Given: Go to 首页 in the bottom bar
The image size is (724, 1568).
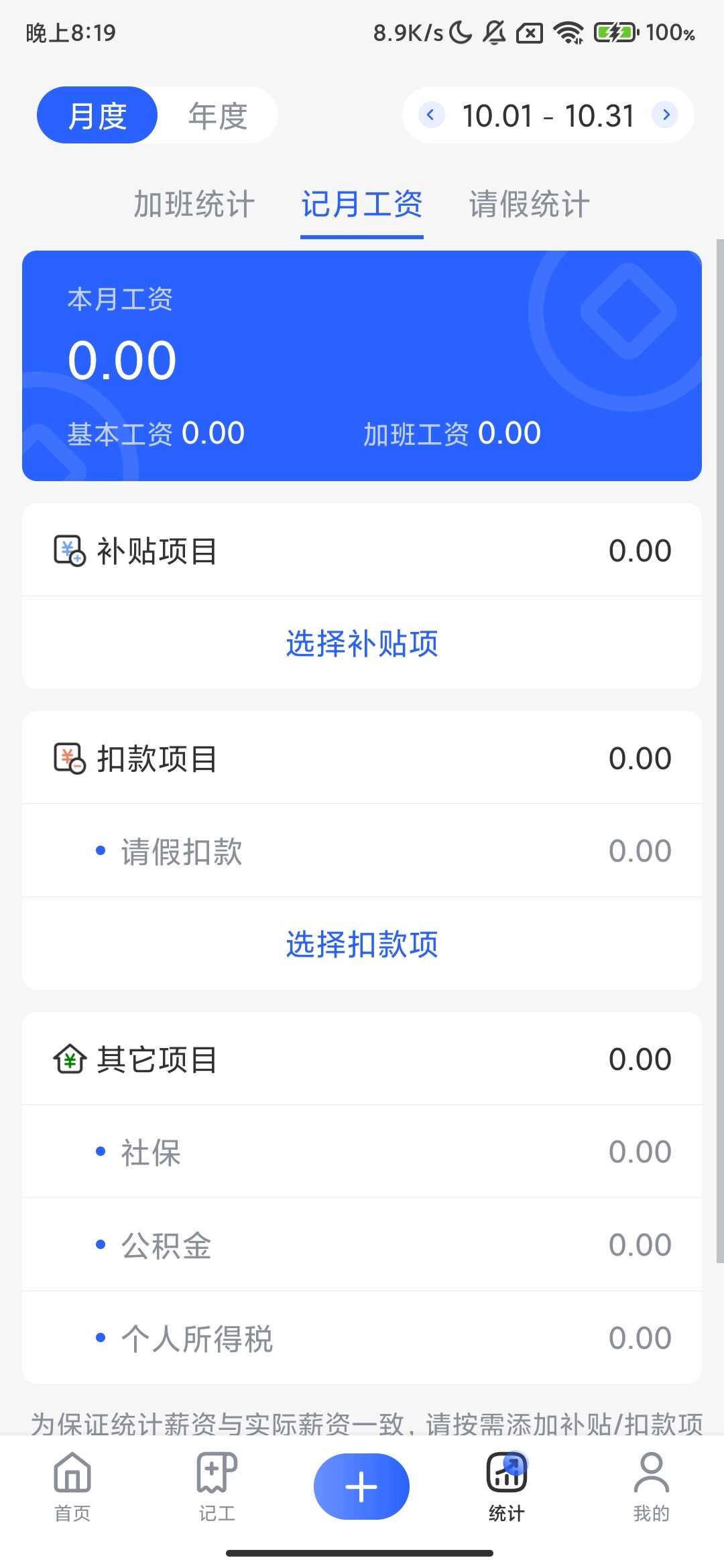Looking at the screenshot, I should (x=72, y=1486).
